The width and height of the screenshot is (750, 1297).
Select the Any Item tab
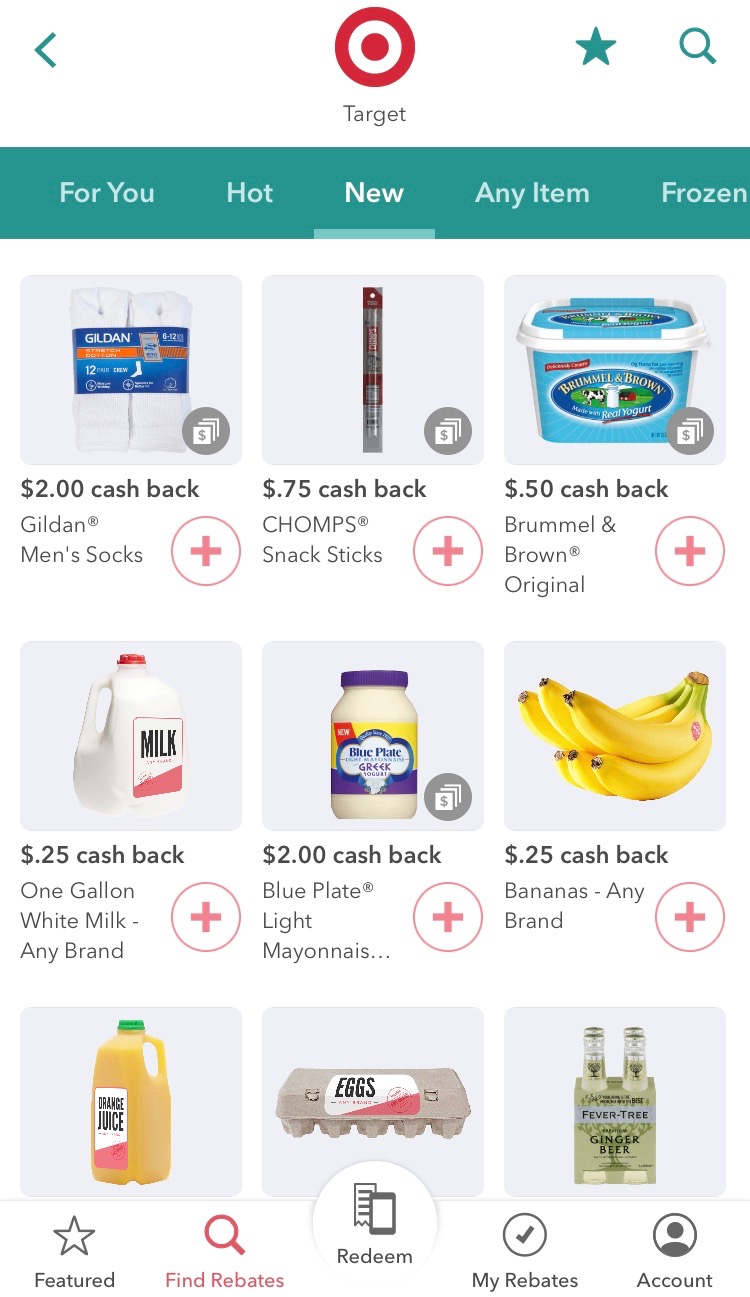tap(532, 193)
